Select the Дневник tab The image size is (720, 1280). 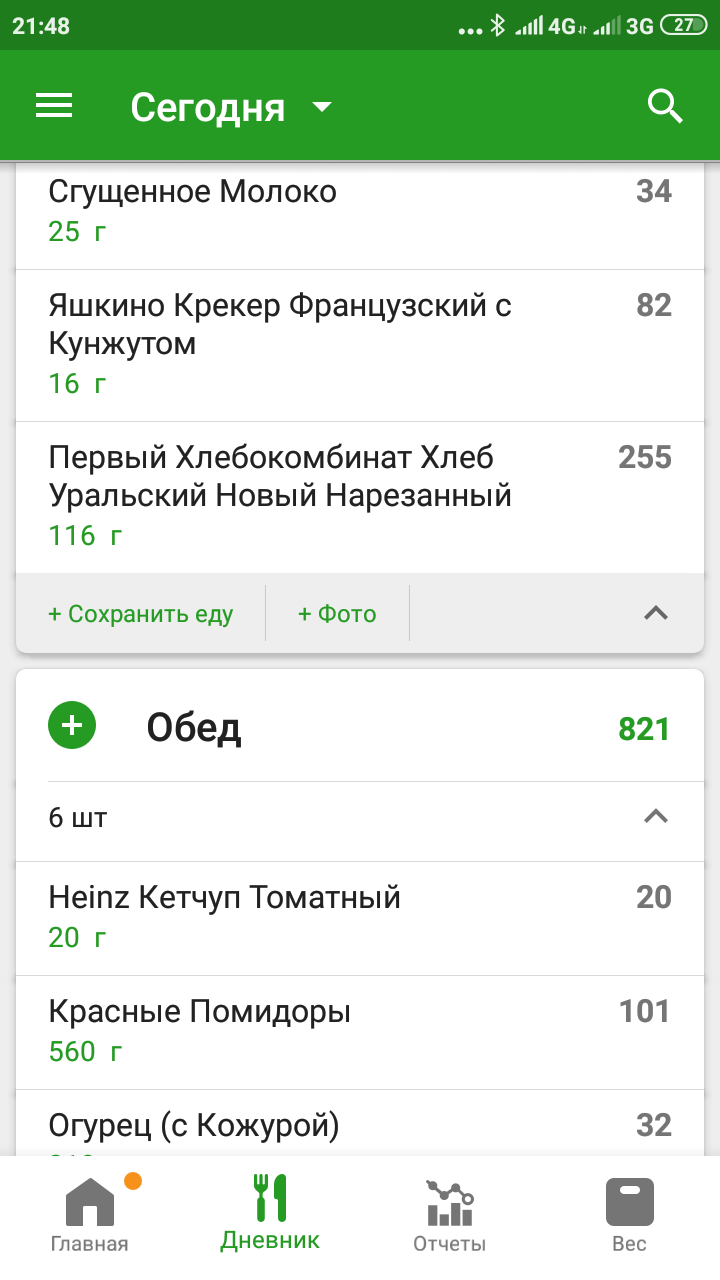pyautogui.click(x=270, y=1214)
